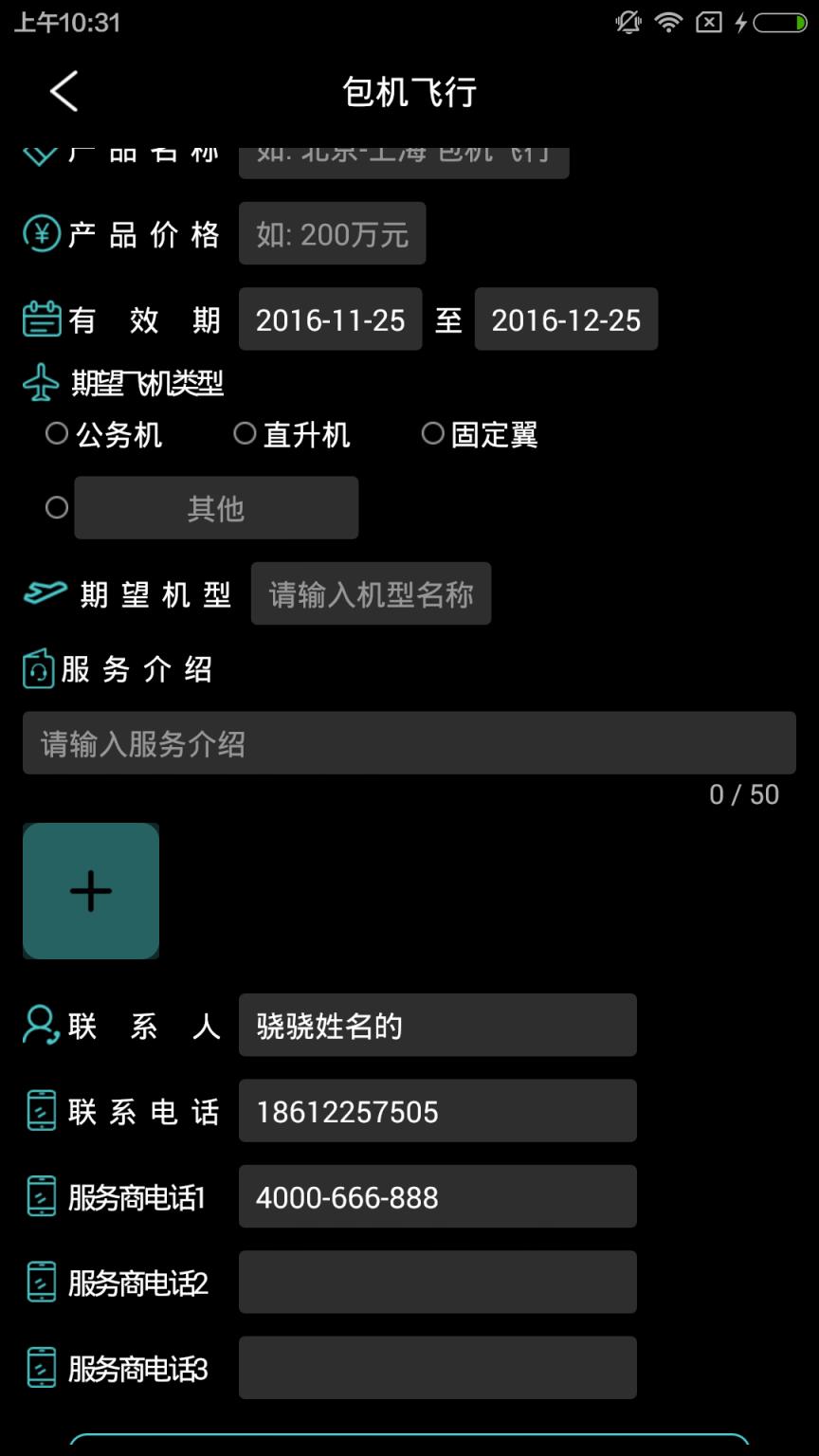This screenshot has width=819, height=1456.
Task: Navigate back with the top-left arrow
Action: click(x=63, y=91)
